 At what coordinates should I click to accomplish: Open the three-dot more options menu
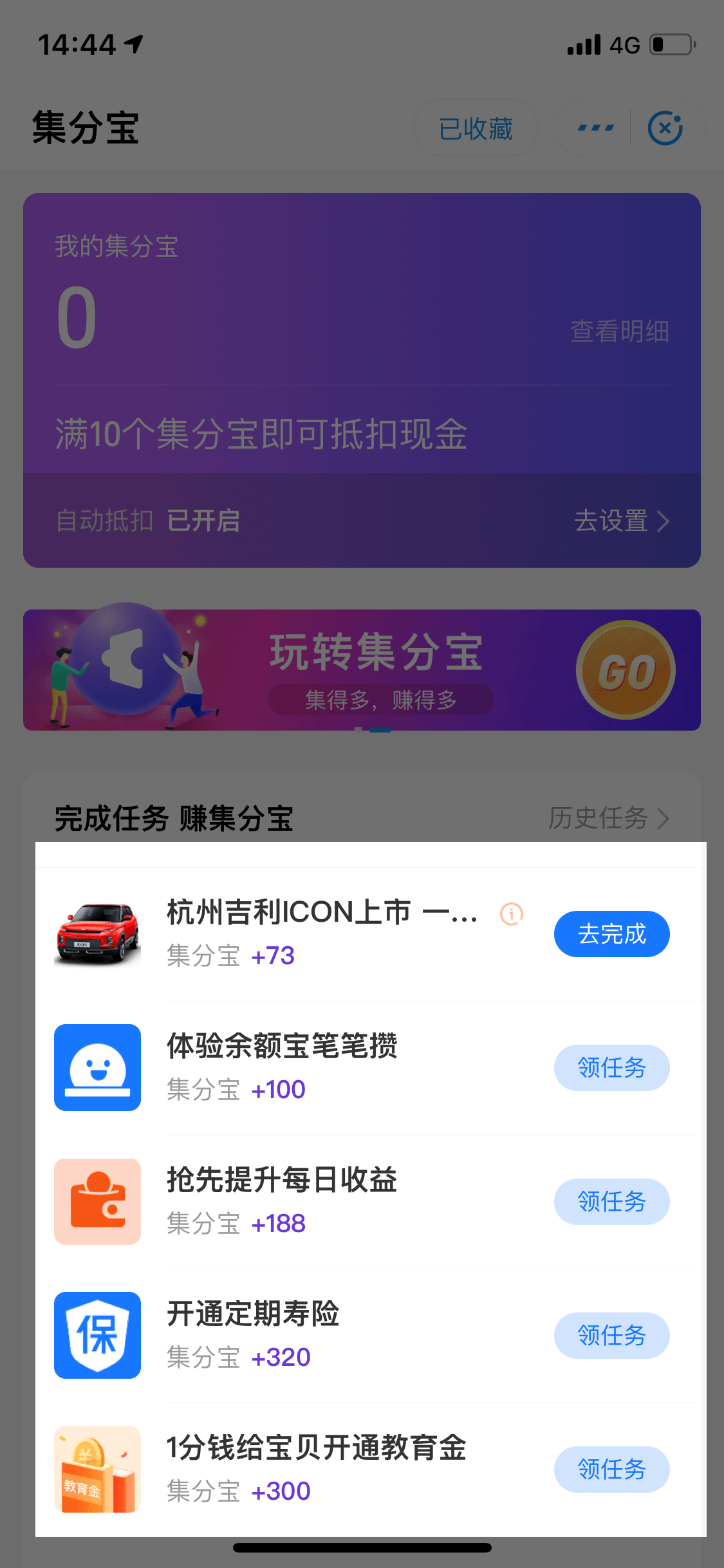click(595, 128)
